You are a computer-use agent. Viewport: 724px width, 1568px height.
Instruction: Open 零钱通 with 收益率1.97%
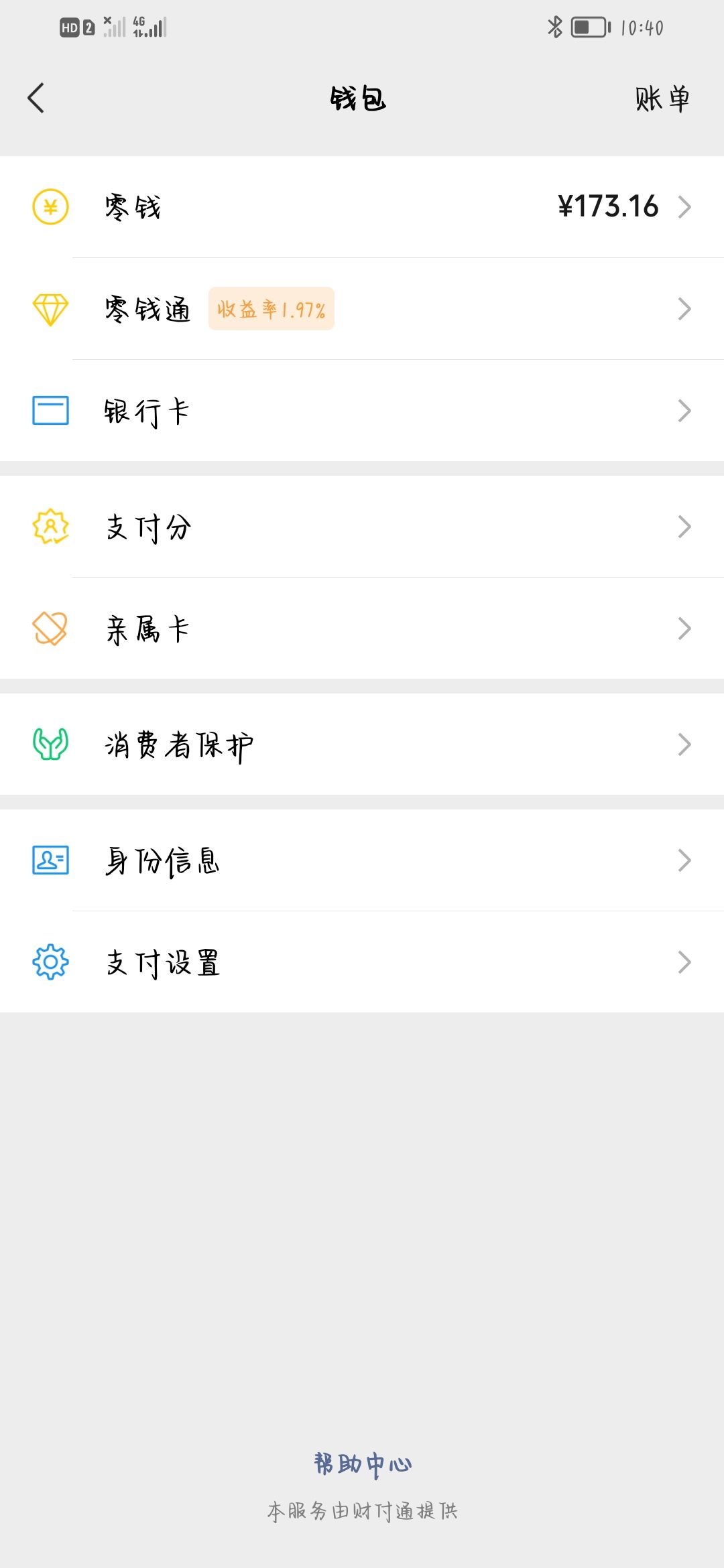(362, 309)
